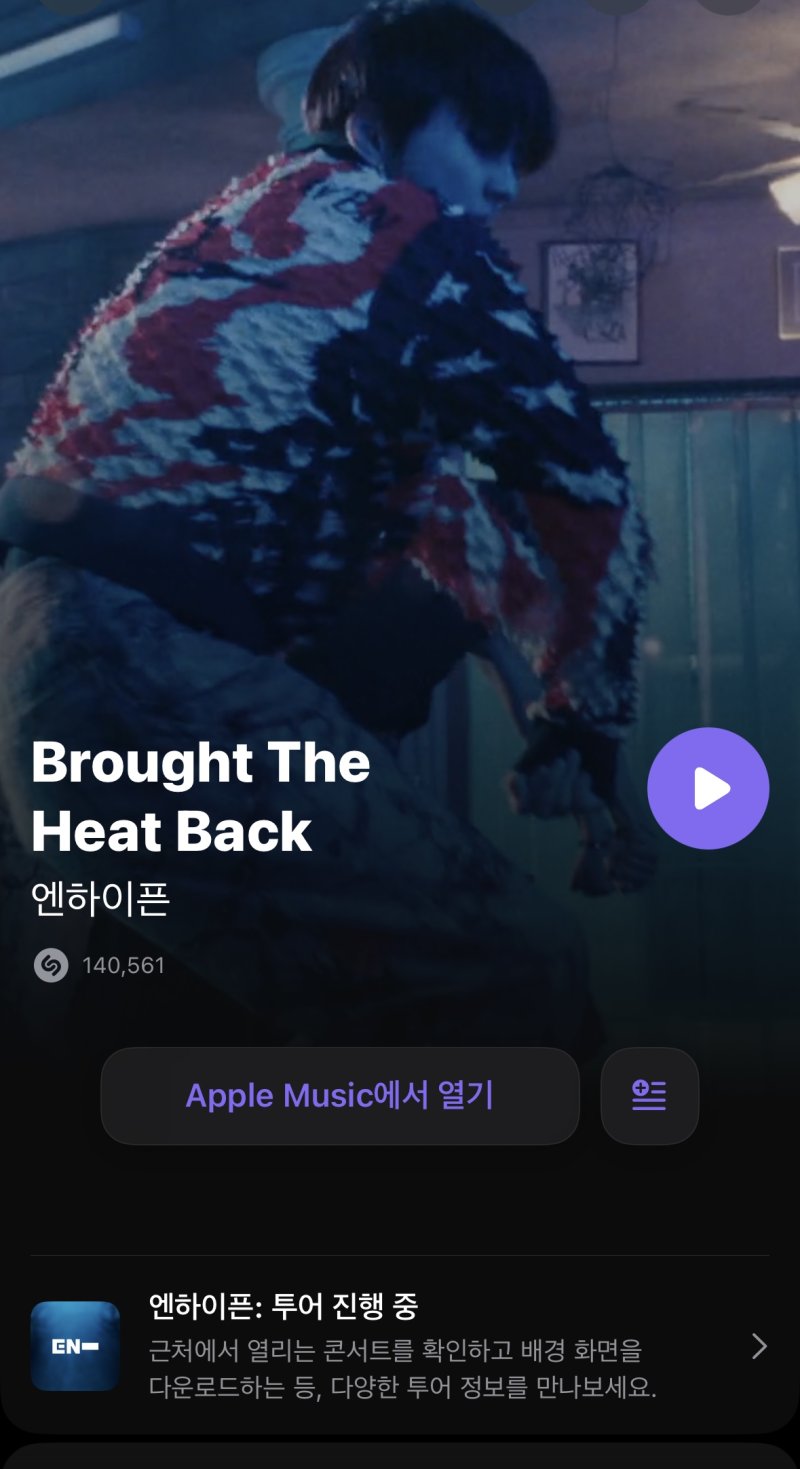Add this song to a playlist
The width and height of the screenshot is (800, 1469).
coord(649,1096)
